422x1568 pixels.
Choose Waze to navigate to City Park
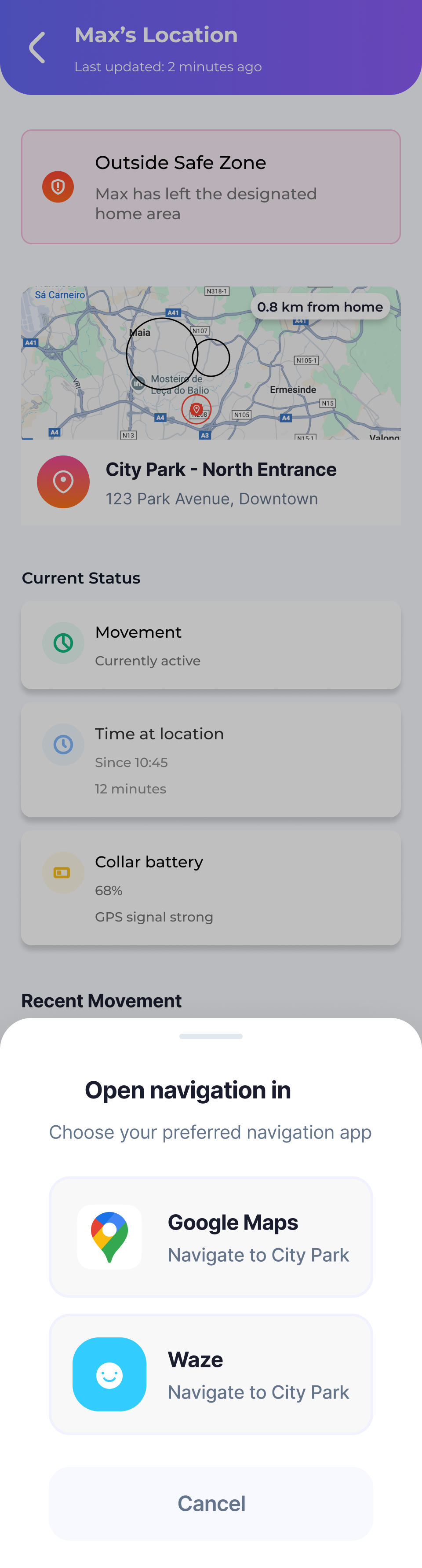click(211, 1374)
